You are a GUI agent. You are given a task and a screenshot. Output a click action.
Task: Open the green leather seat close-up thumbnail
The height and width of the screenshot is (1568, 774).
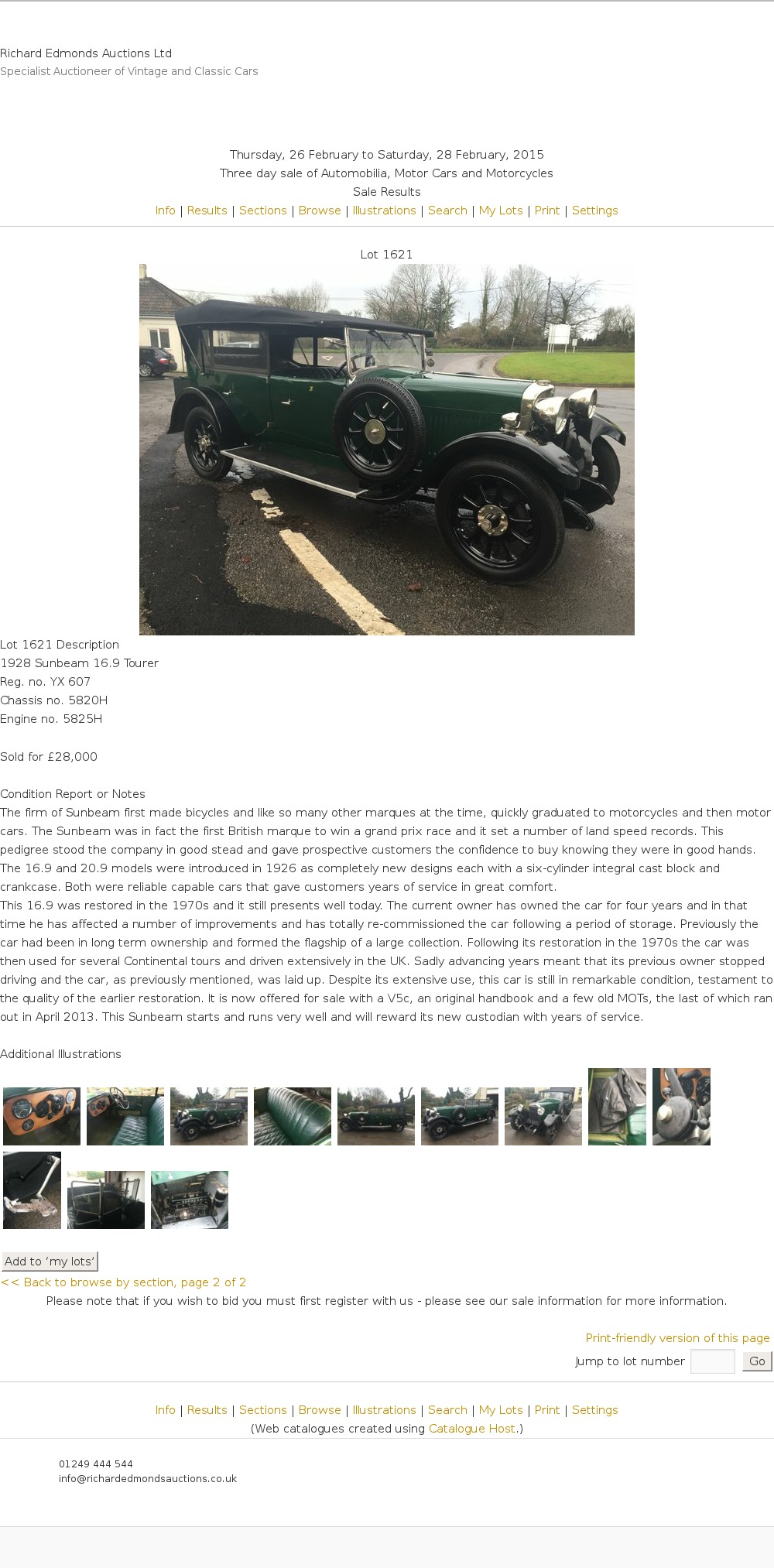(x=293, y=1116)
